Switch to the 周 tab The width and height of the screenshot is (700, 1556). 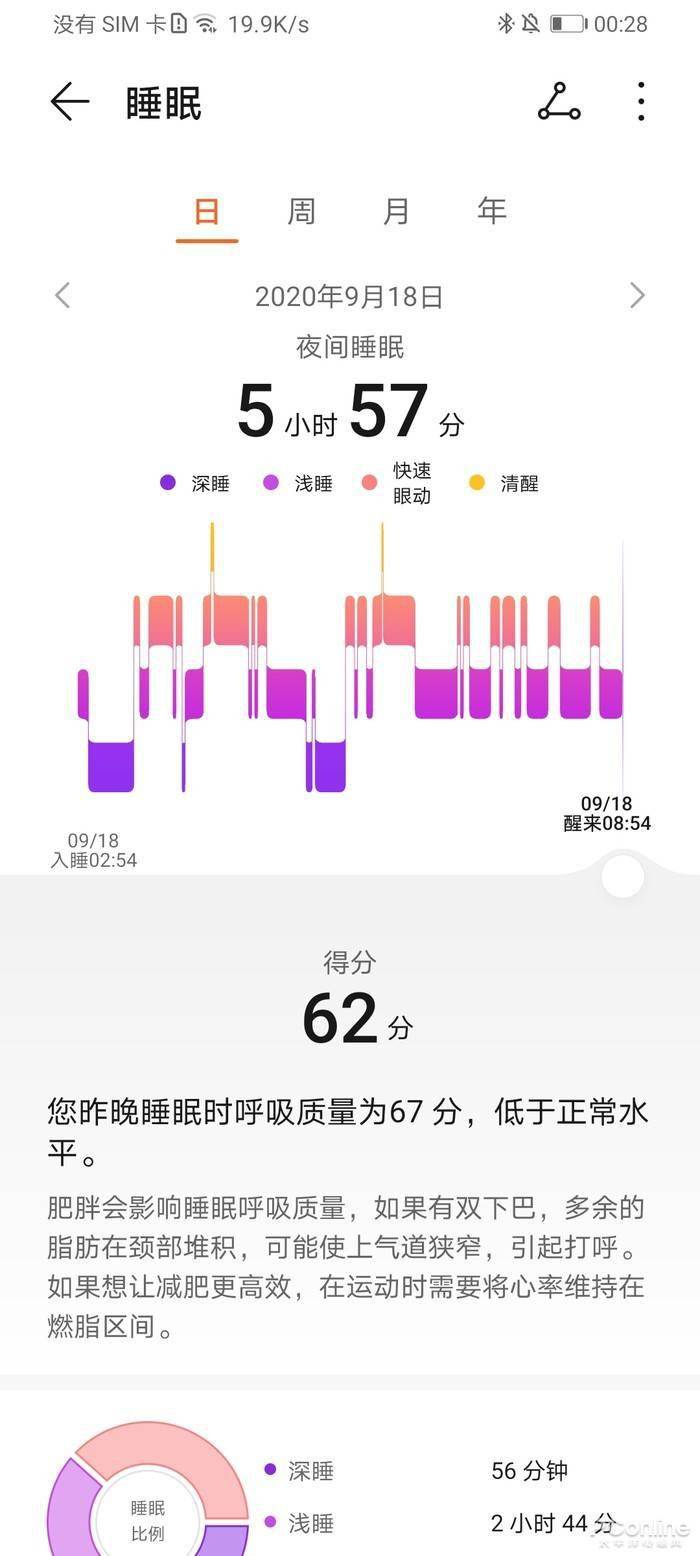tap(302, 212)
